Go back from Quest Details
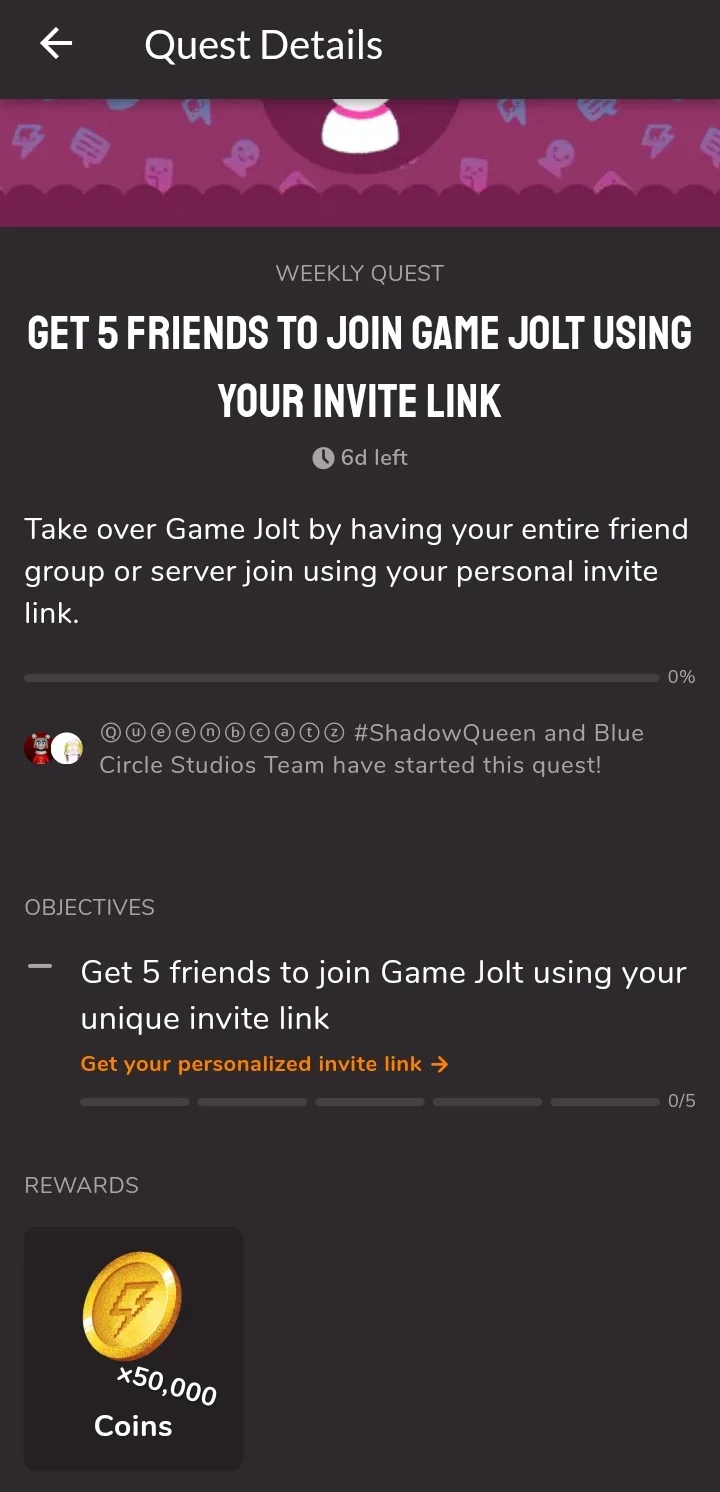This screenshot has height=1492, width=720. [56, 44]
